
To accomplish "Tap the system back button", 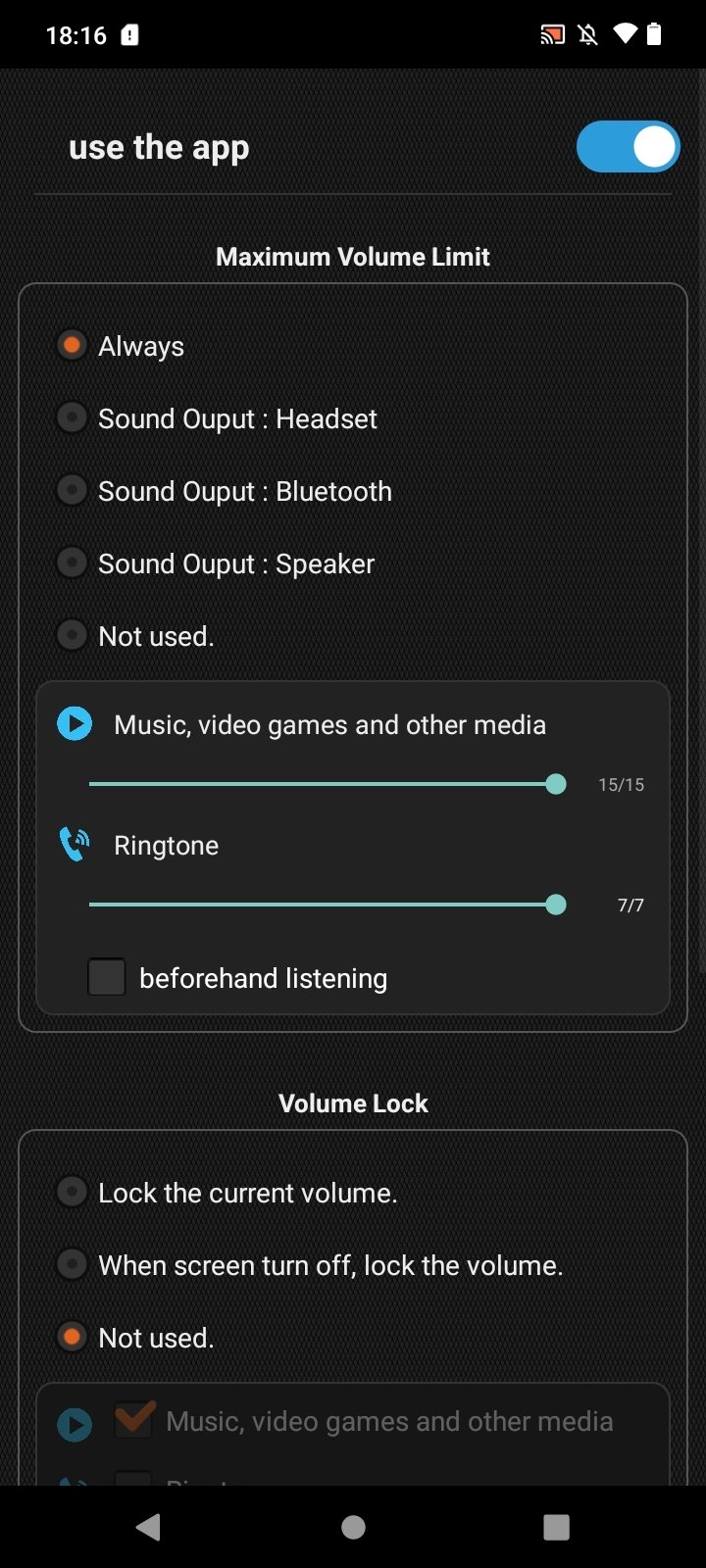I will coord(149,1527).
